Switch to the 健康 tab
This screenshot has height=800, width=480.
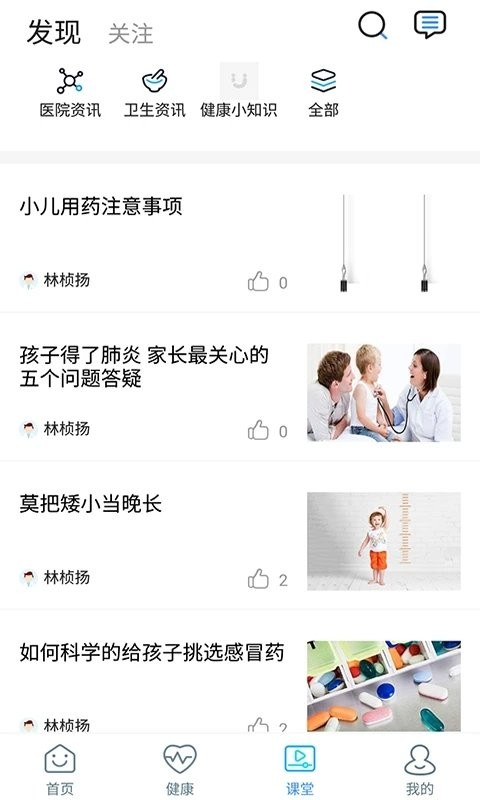pyautogui.click(x=180, y=769)
